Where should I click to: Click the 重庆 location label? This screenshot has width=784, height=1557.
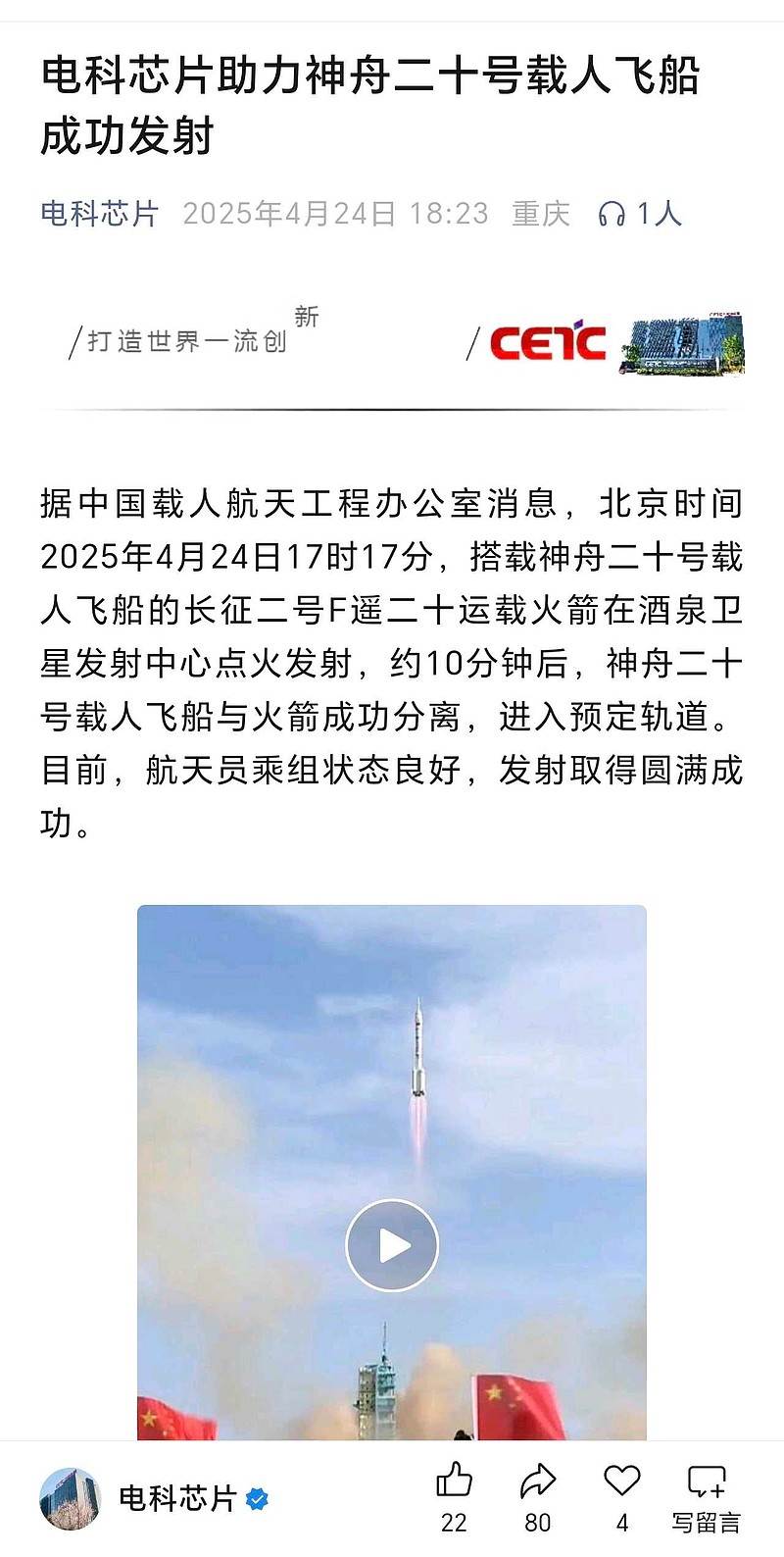tap(540, 212)
